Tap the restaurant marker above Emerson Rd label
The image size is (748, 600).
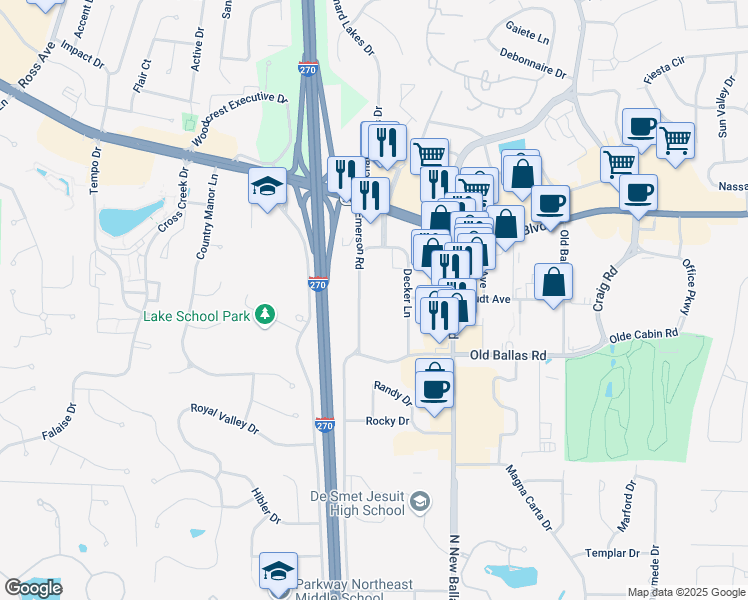(x=370, y=197)
